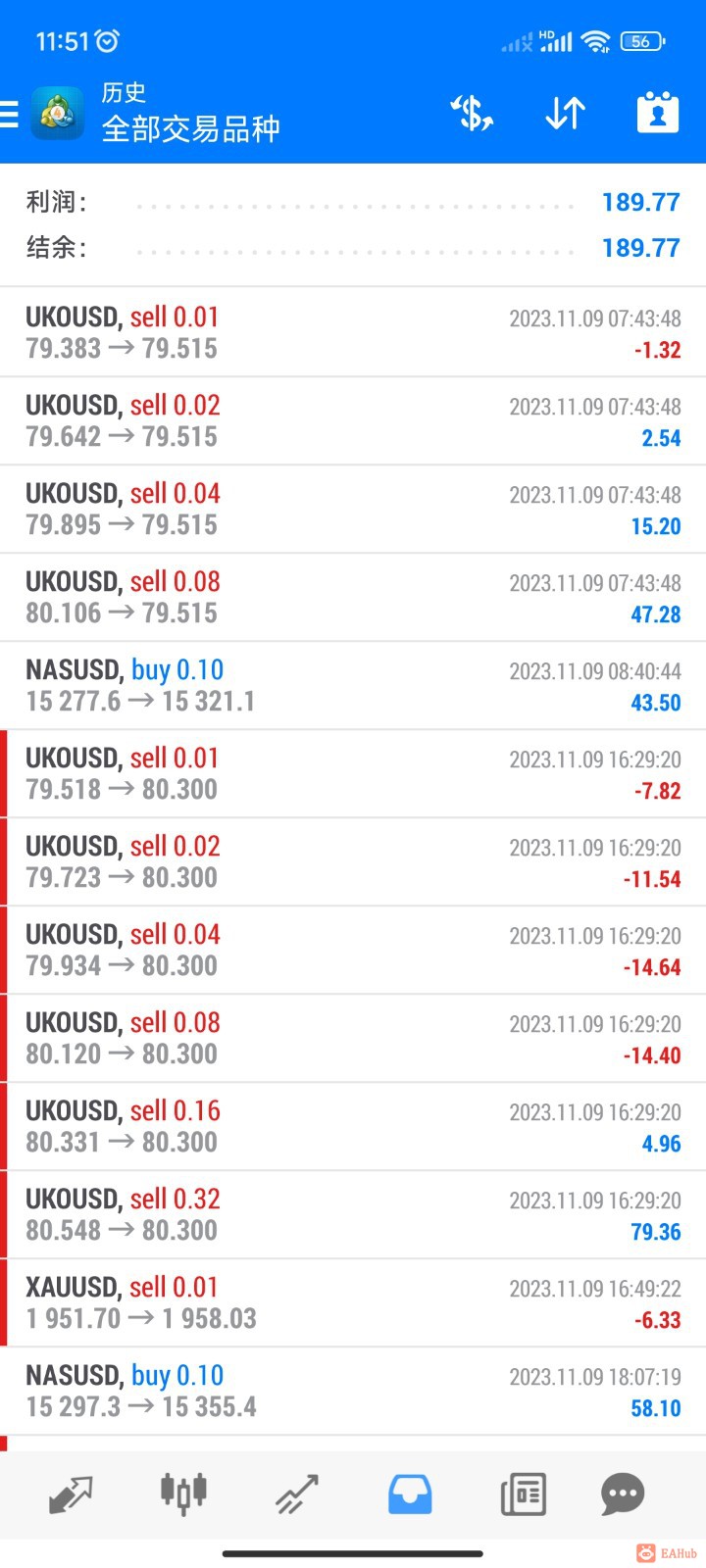706x1568 pixels.
Task: Open UKOUSD sell 0.02 deal with 2.54 profit
Action: (353, 420)
